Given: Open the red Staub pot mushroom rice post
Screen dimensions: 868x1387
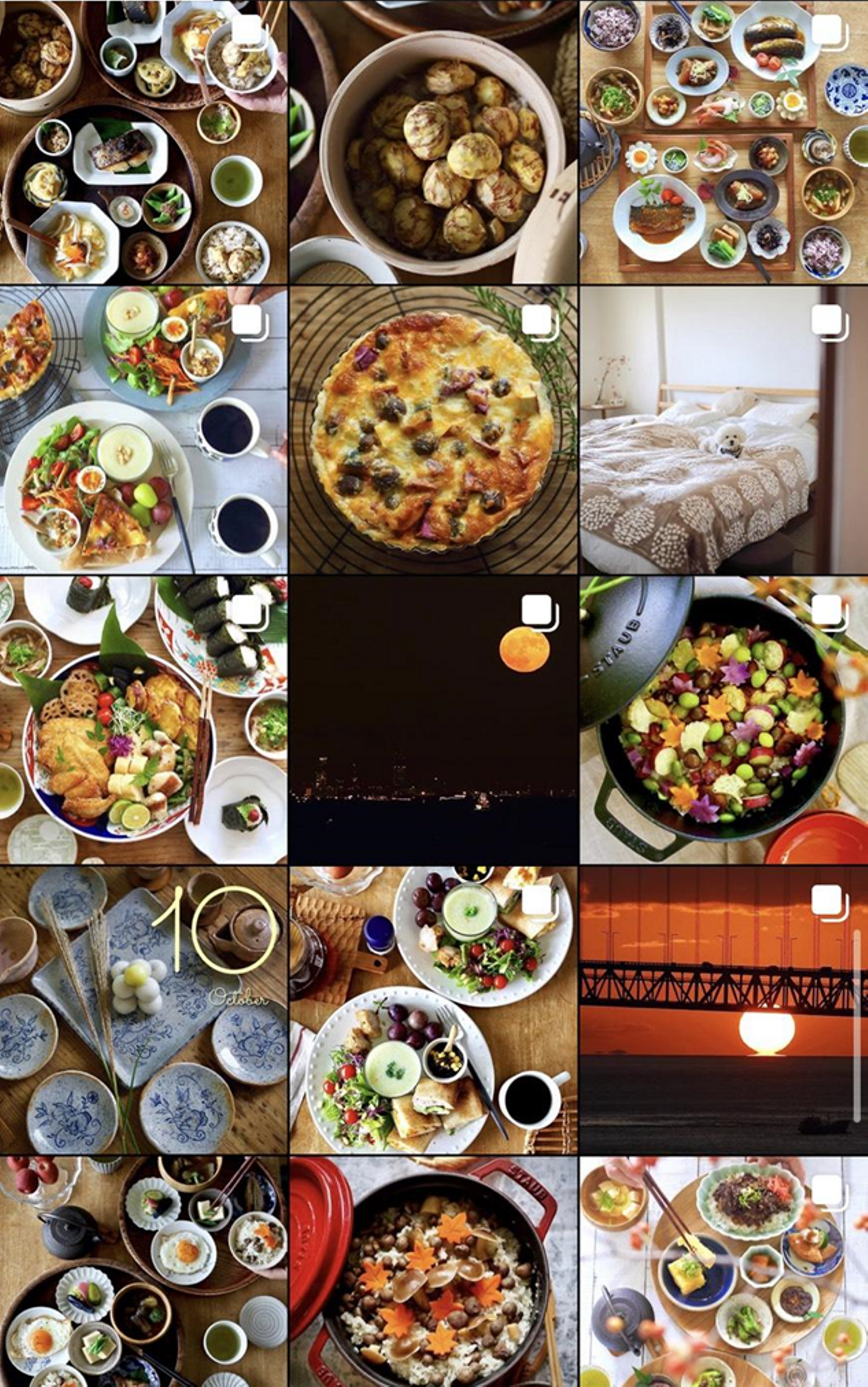Looking at the screenshot, I should point(433,1272).
